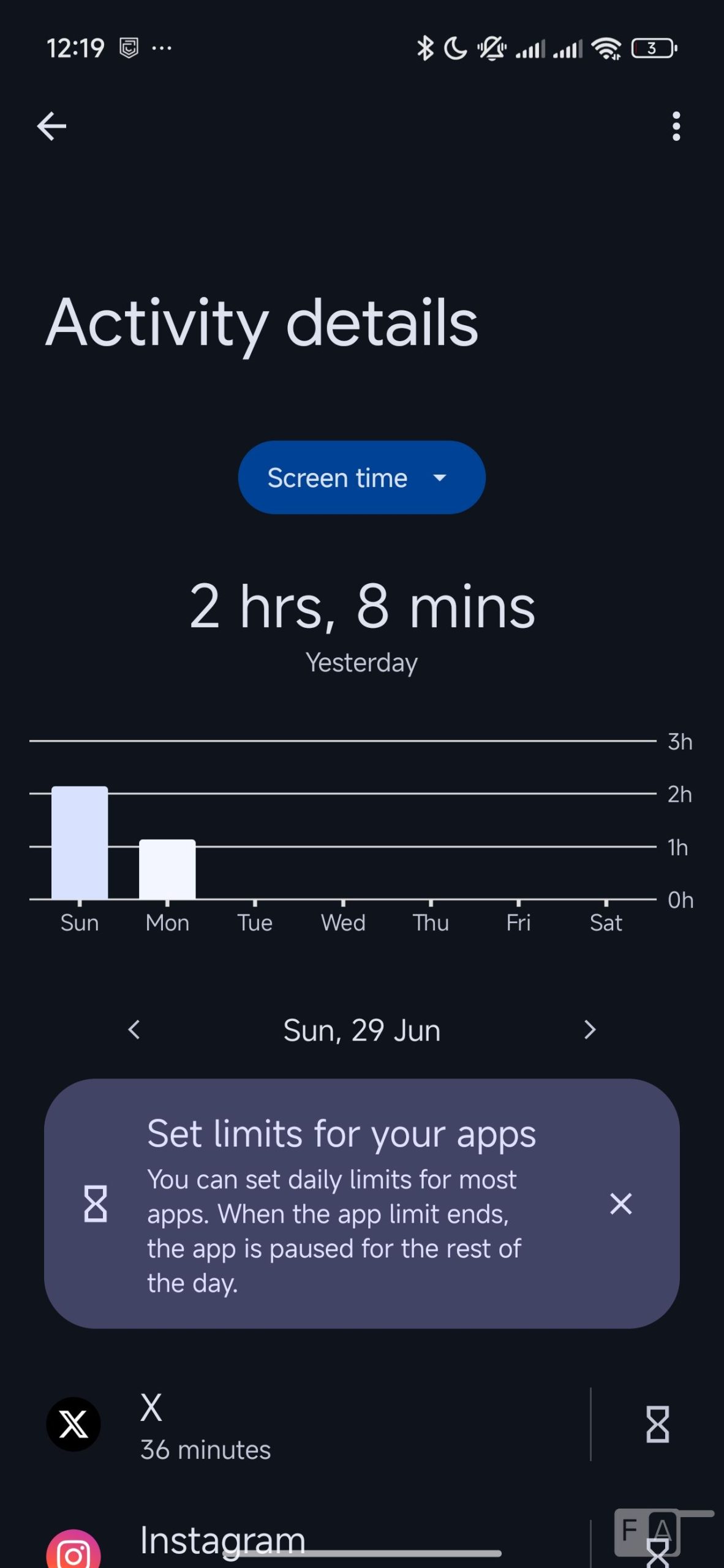Image resolution: width=724 pixels, height=1568 pixels.
Task: Open X app usage details
Action: (x=306, y=1424)
